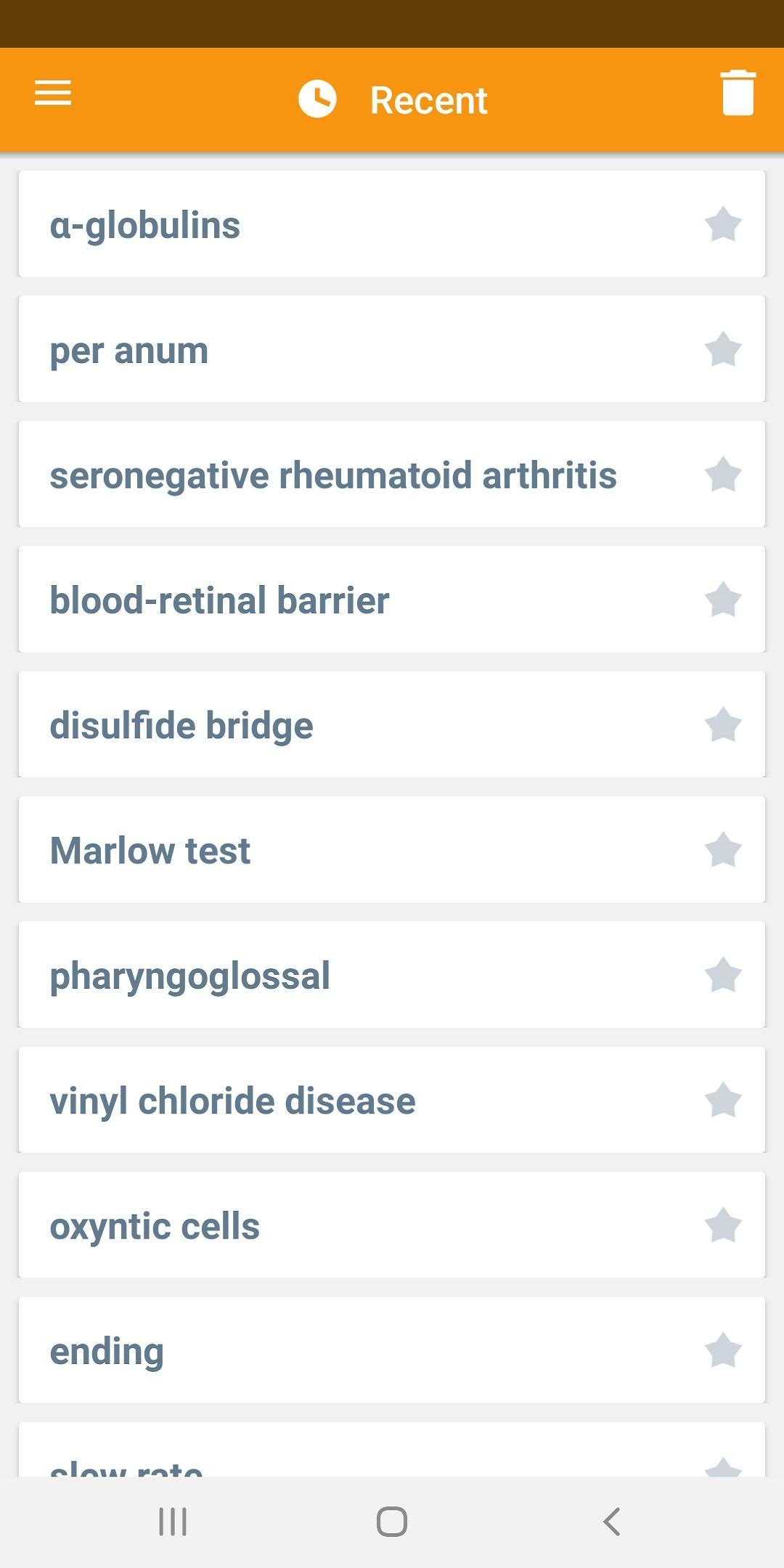Favorite the per anum entry
The image size is (784, 1568).
click(x=723, y=349)
